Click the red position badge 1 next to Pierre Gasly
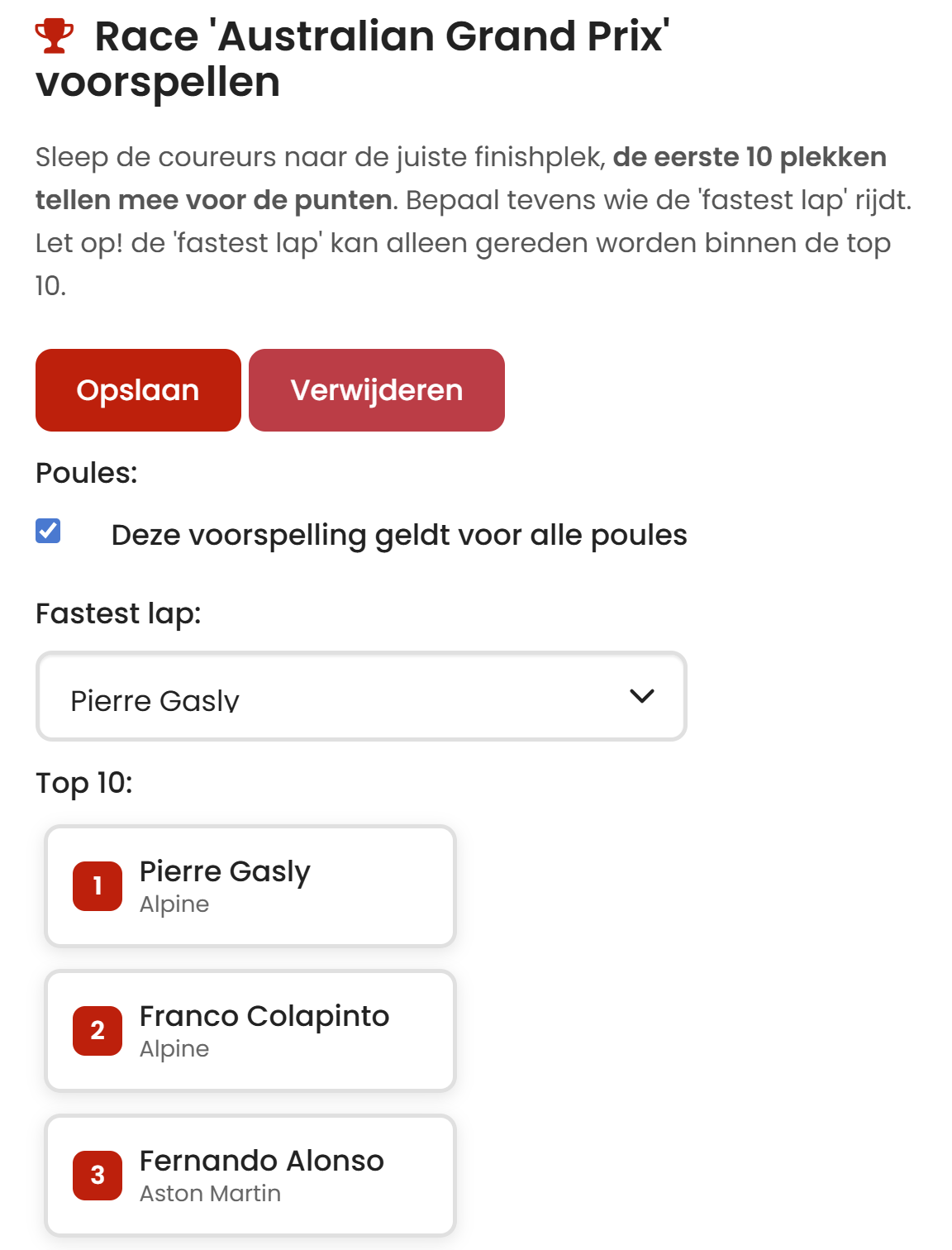The image size is (952, 1250). pos(98,886)
